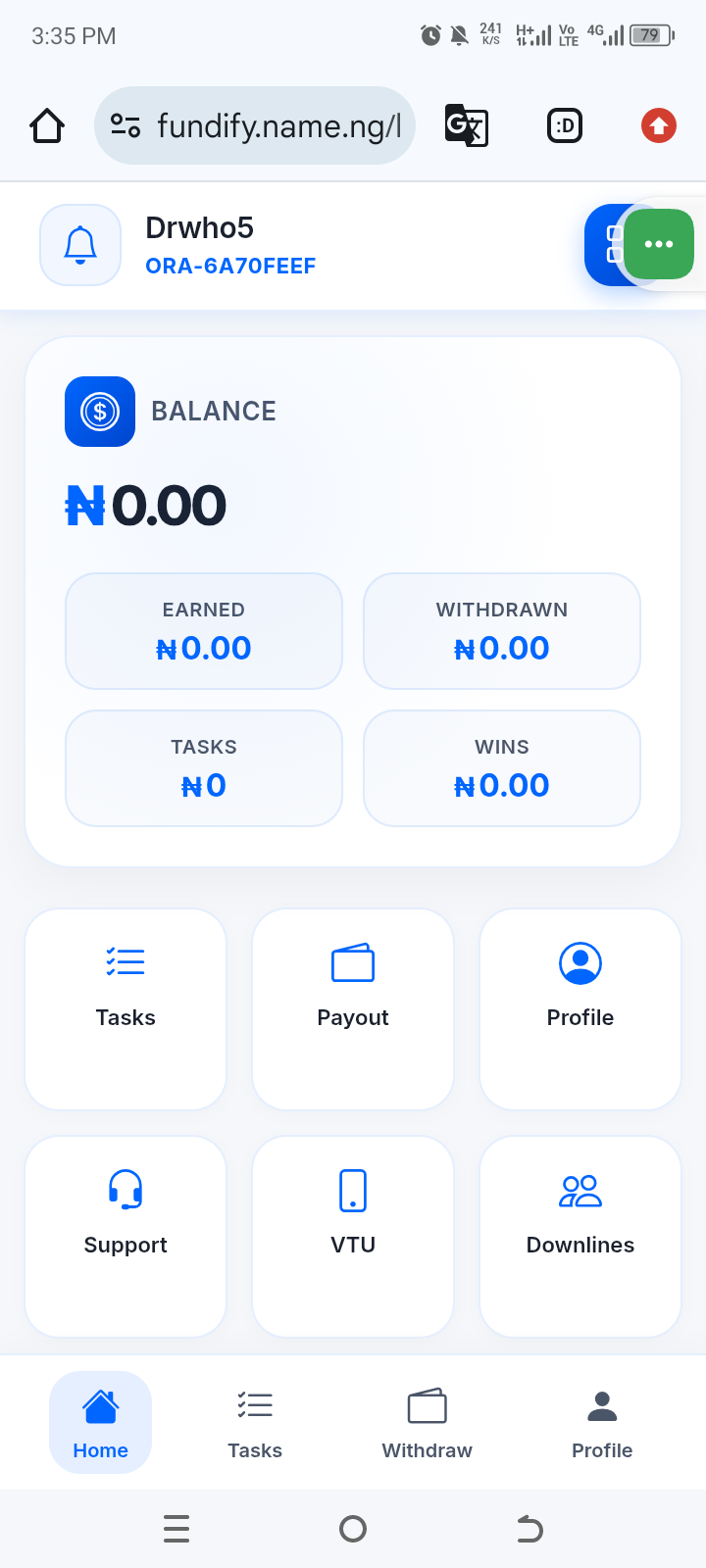Image resolution: width=706 pixels, height=1568 pixels.
Task: Switch to the Tasks tab in bottom bar
Action: (x=255, y=1422)
